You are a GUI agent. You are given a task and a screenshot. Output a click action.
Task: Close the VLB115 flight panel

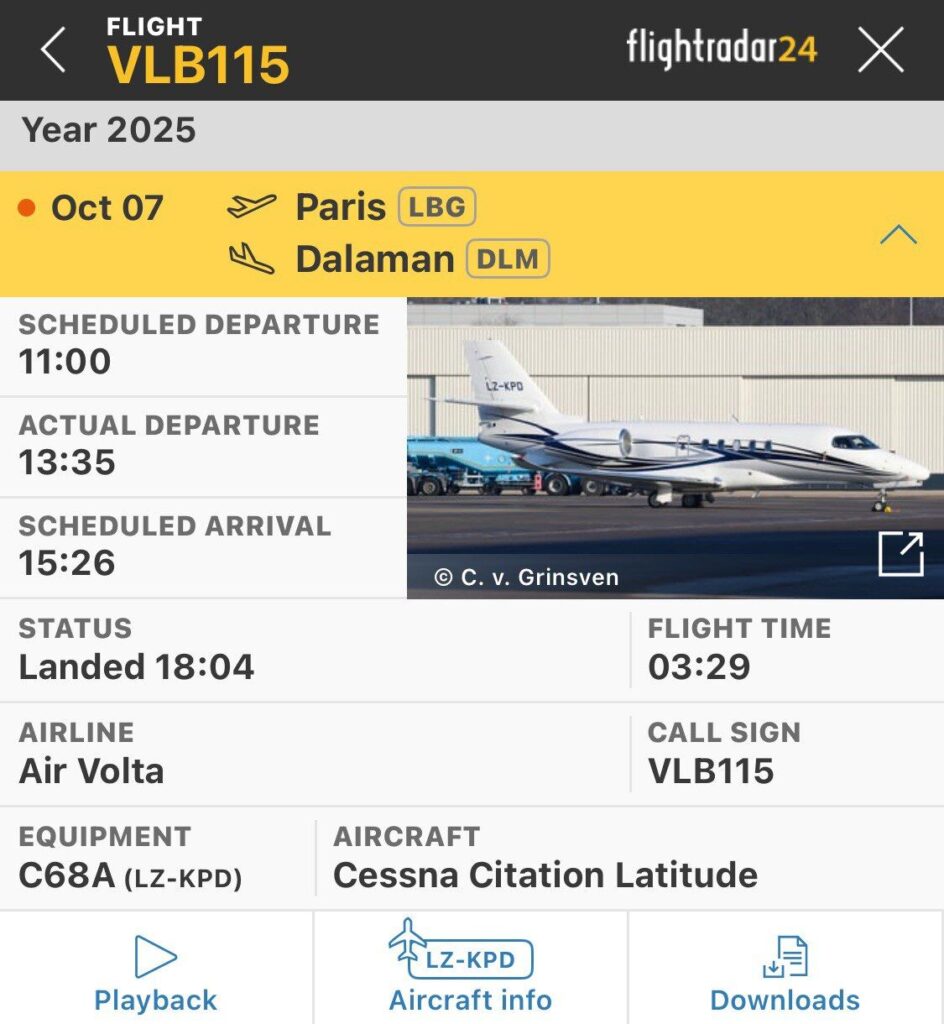pos(880,50)
